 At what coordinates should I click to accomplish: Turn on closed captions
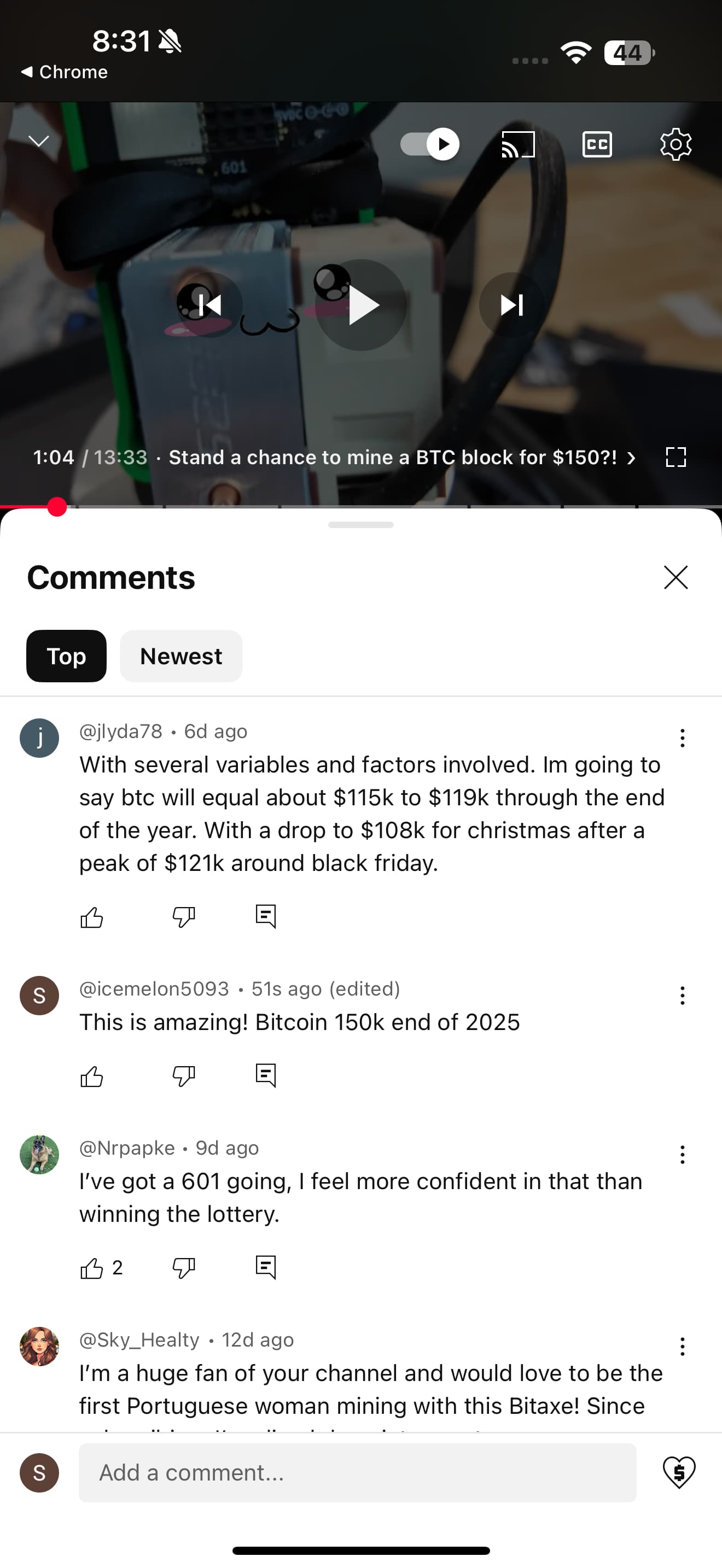pyautogui.click(x=597, y=144)
